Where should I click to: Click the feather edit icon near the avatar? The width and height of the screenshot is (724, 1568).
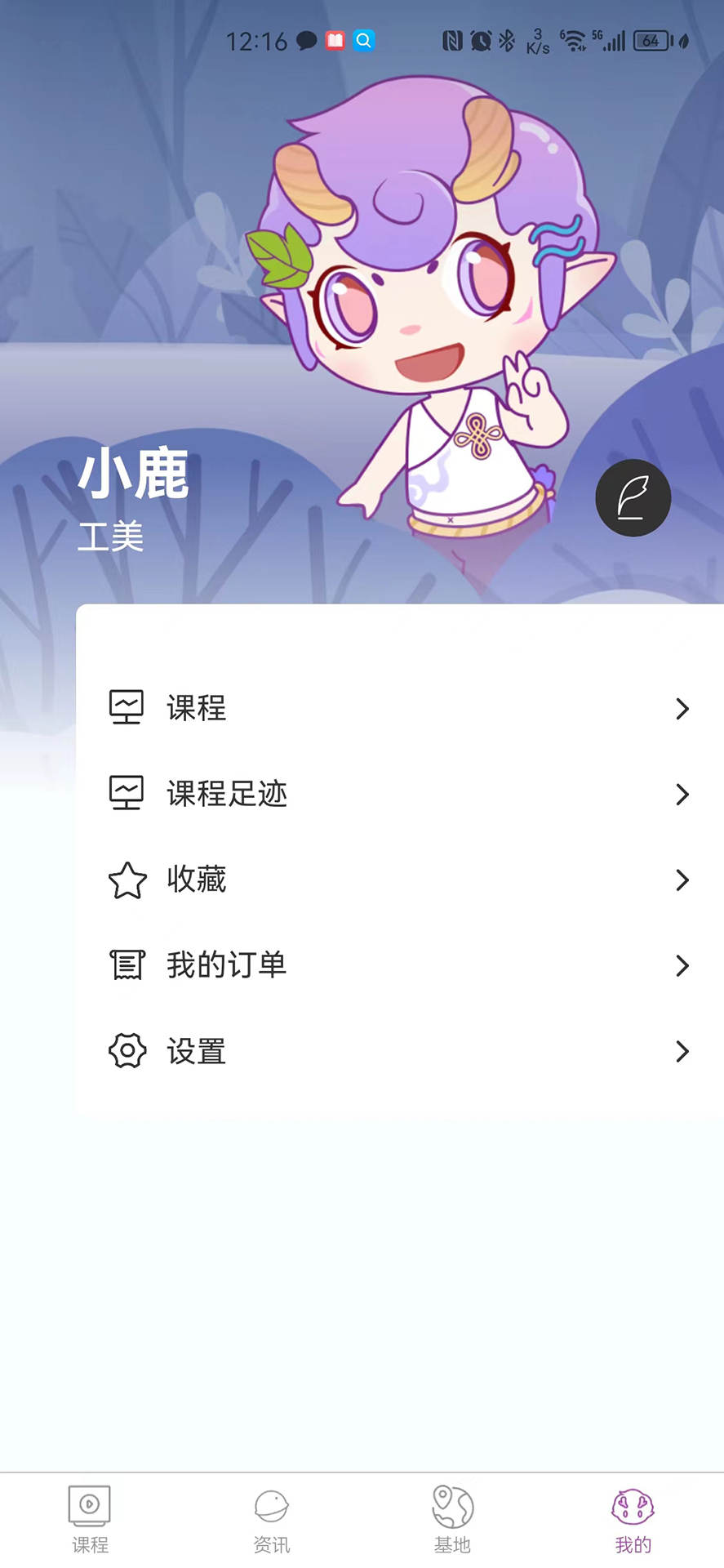tap(633, 497)
